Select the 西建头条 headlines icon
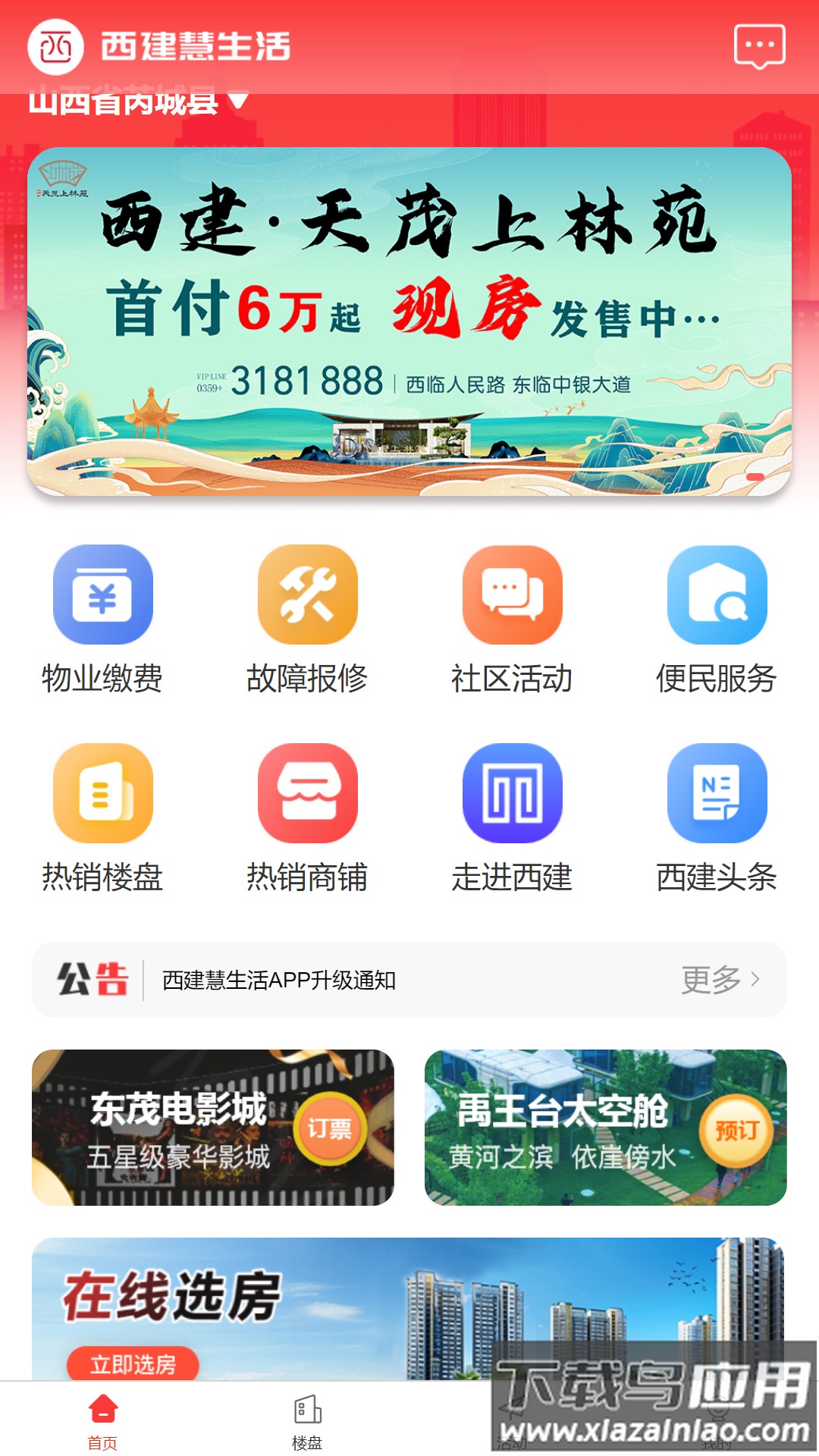The image size is (819, 1456). coord(717,795)
